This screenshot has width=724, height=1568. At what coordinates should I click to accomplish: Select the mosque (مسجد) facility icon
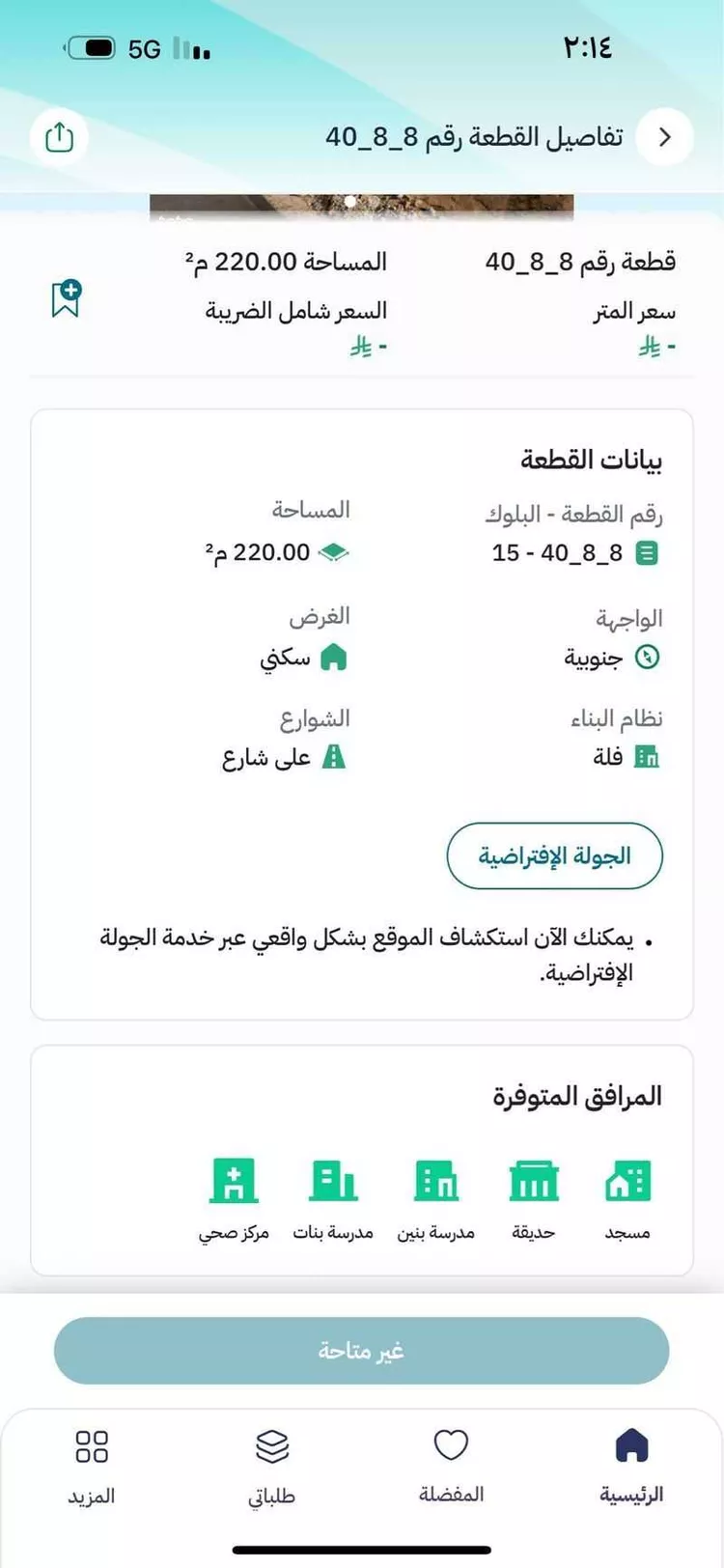point(628,1178)
